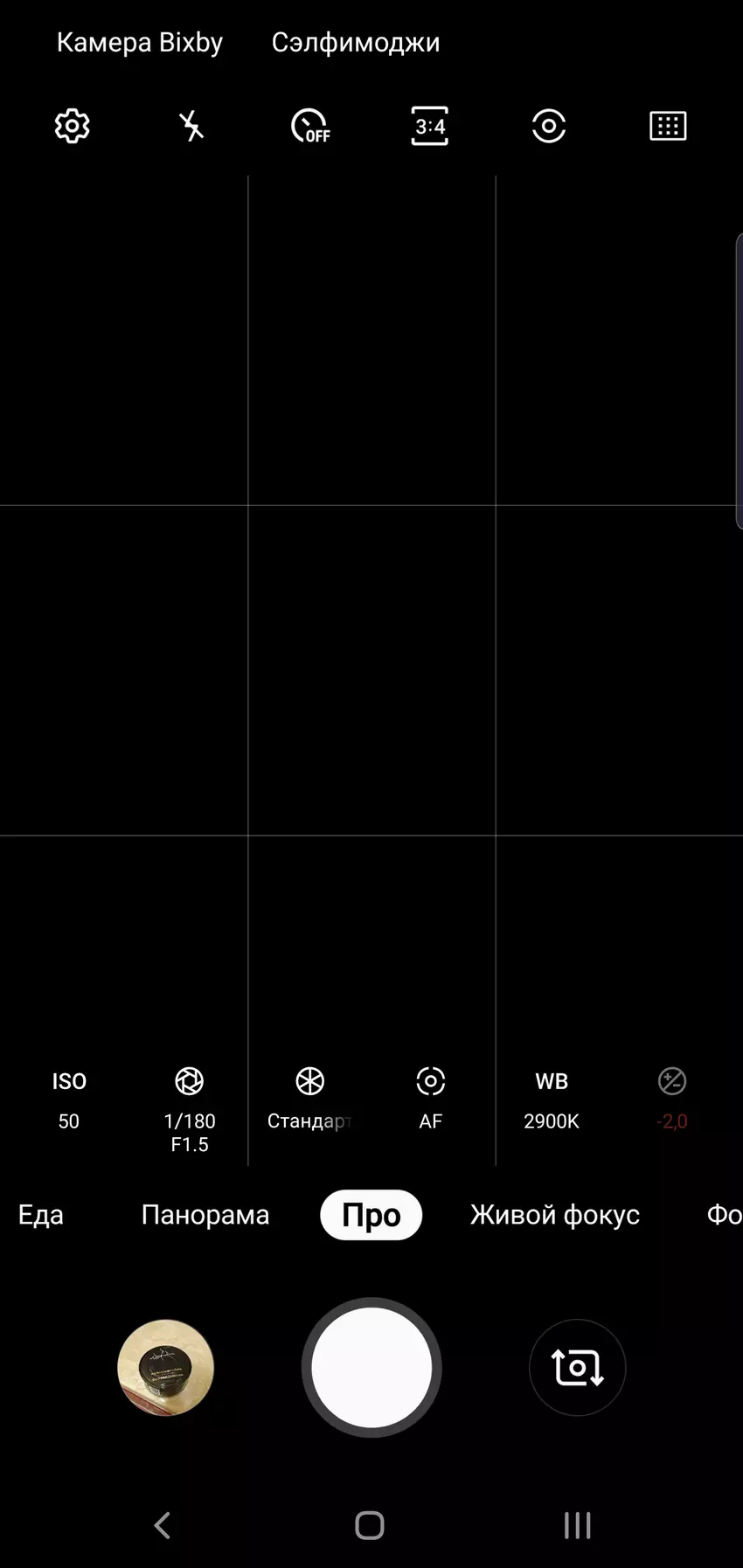
Task: Open the focus area grid icon
Action: 668,127
